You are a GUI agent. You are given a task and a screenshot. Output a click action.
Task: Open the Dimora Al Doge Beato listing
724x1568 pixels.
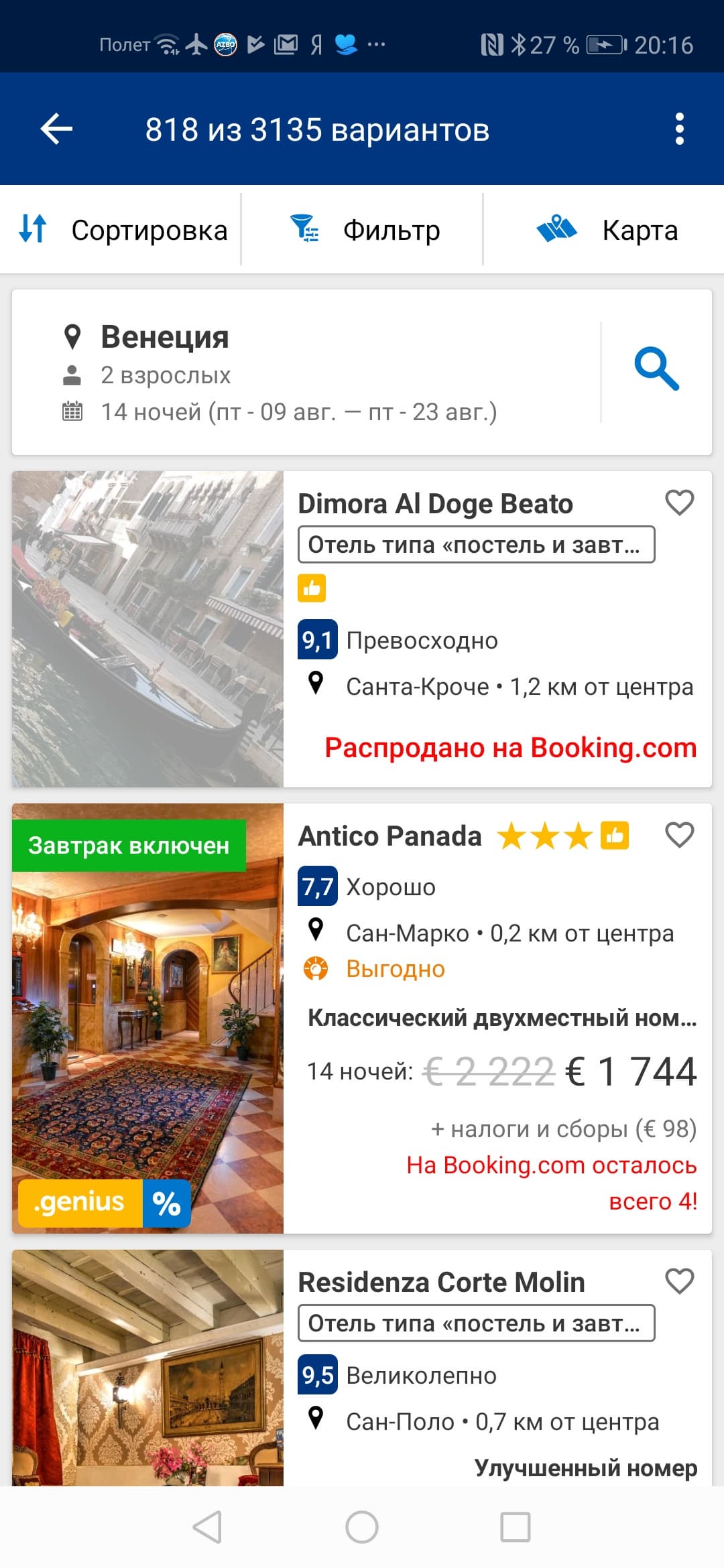click(x=434, y=504)
